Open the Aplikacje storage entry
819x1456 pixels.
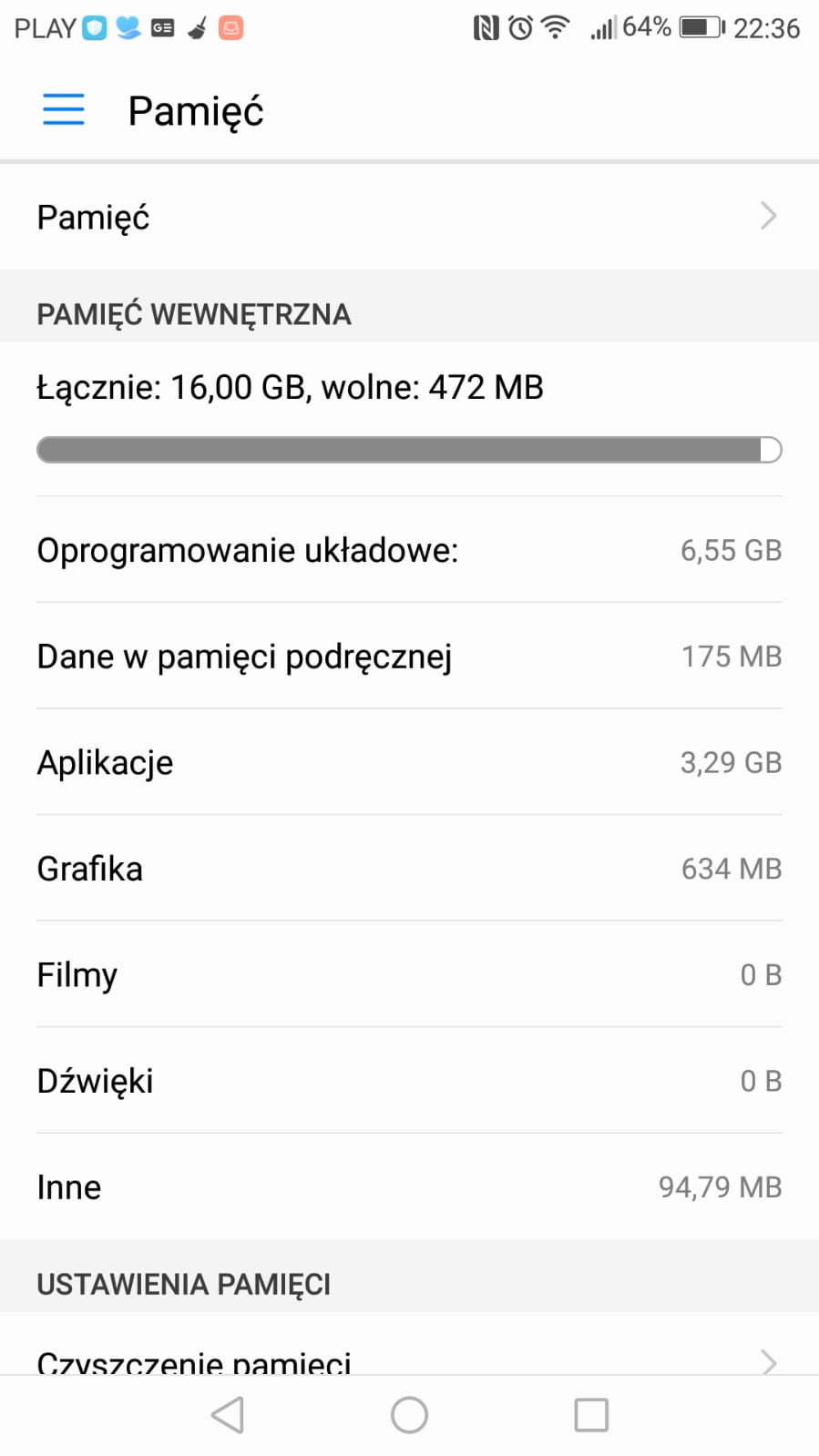(x=409, y=762)
